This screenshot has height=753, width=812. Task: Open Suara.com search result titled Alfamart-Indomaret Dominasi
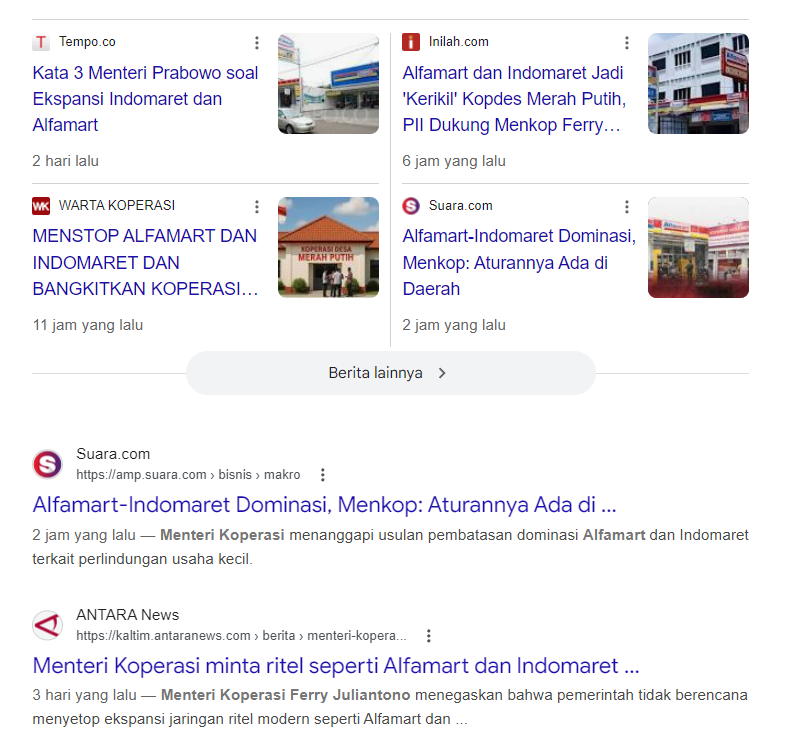pyautogui.click(x=324, y=503)
